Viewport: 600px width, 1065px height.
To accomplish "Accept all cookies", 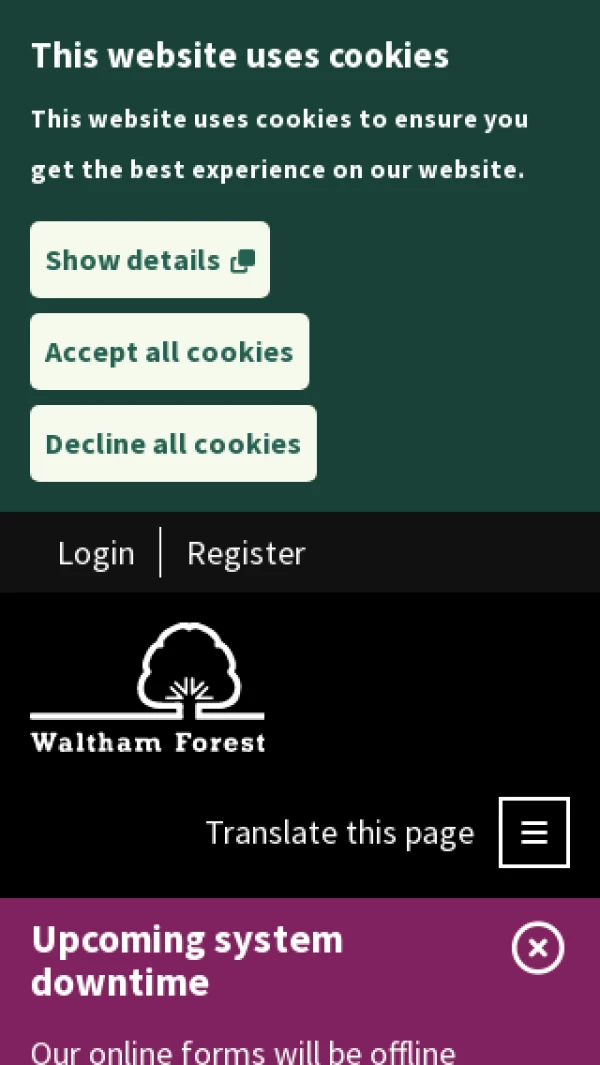I will 169,352.
